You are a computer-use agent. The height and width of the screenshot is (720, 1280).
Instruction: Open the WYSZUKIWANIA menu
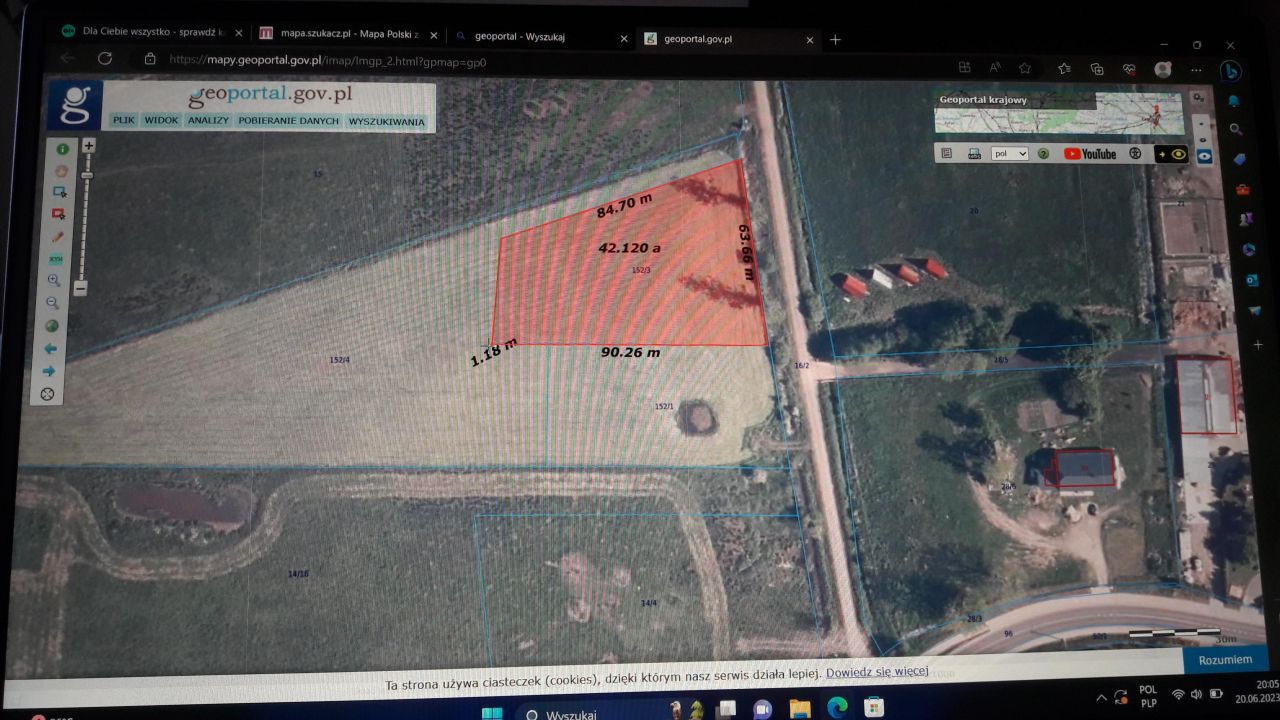click(386, 122)
